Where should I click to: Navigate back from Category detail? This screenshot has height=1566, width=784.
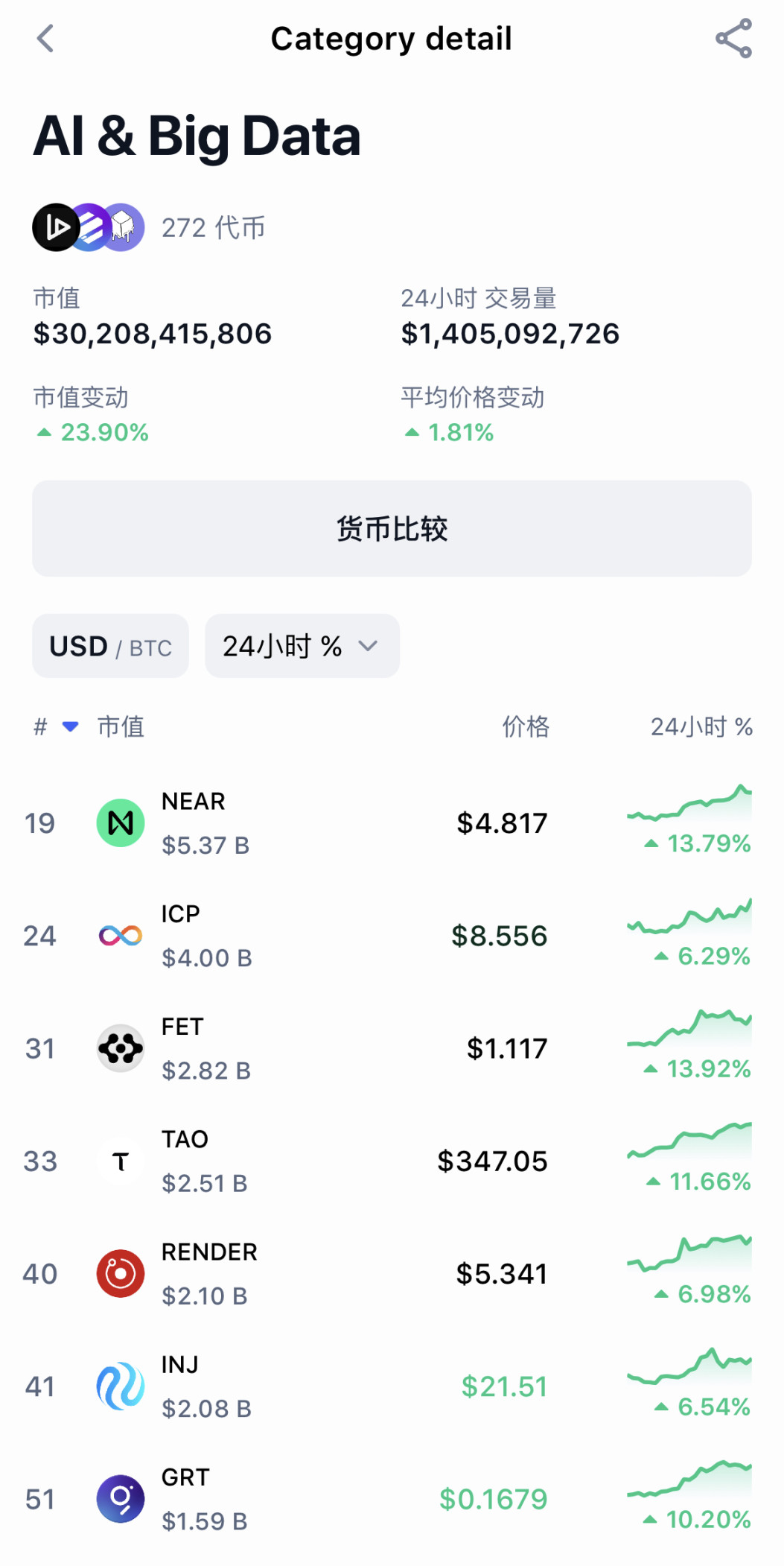(x=46, y=39)
